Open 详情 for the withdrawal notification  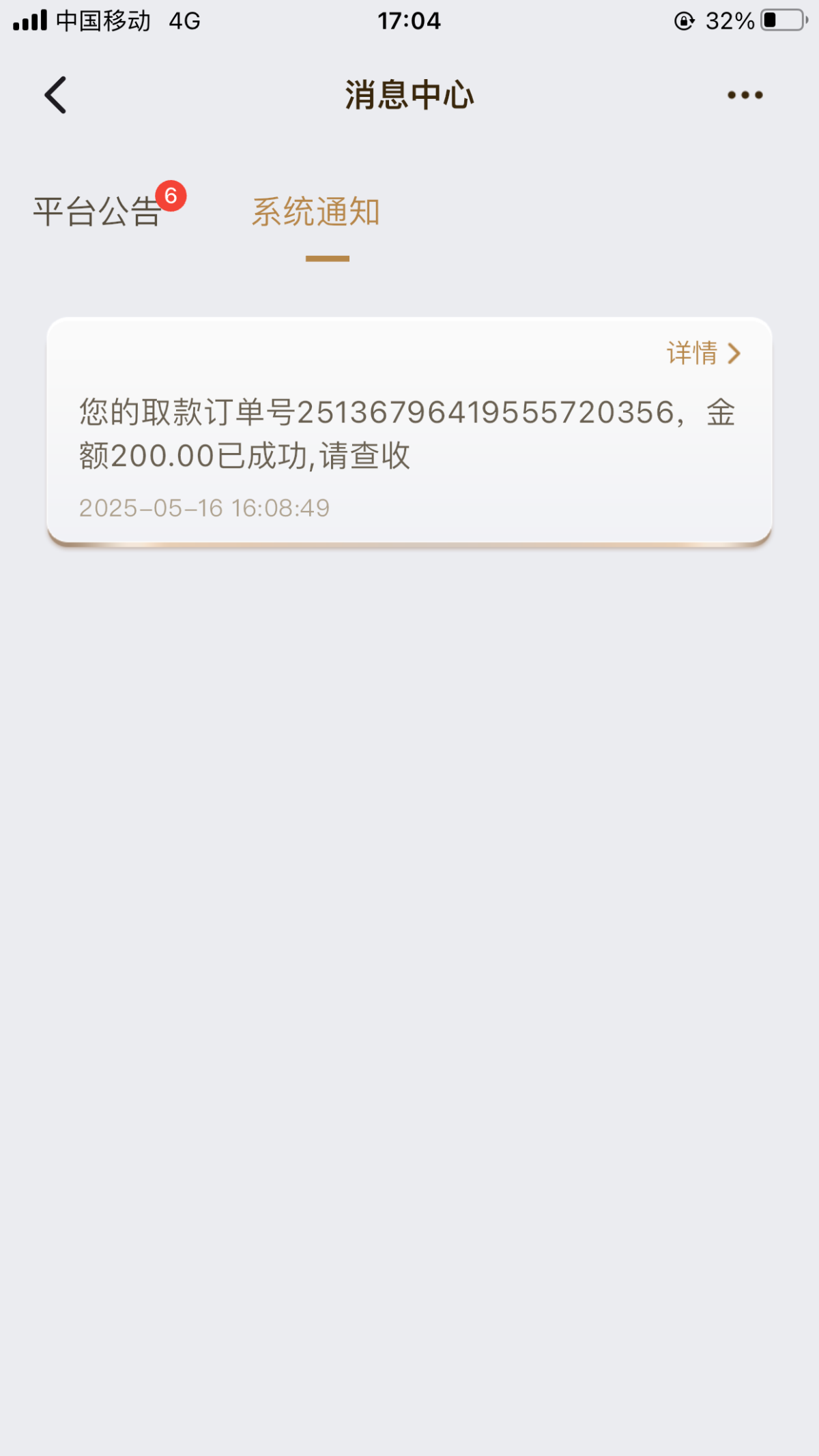coord(703,353)
